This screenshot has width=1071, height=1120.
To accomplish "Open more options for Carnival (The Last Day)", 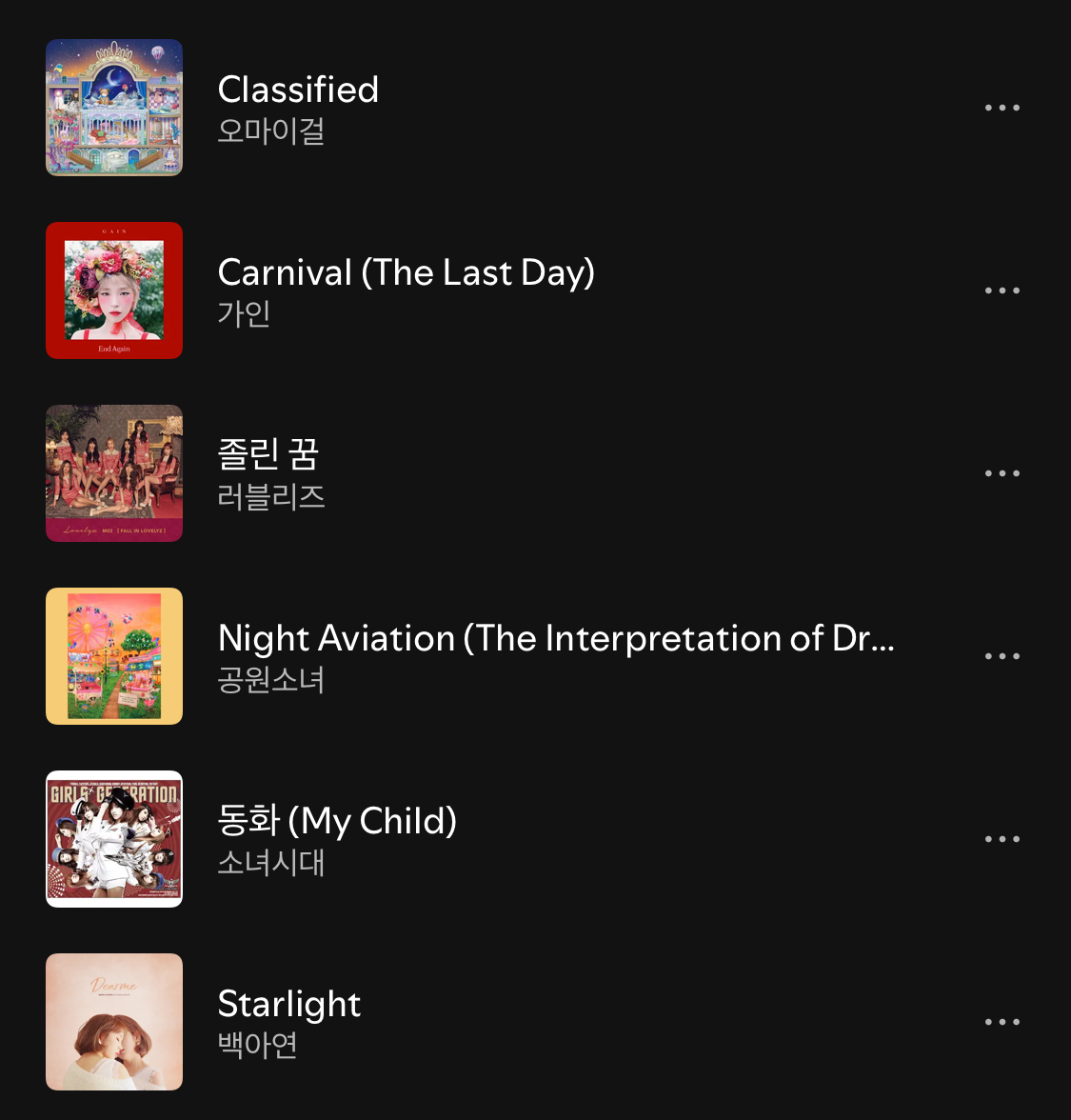I will (1002, 290).
